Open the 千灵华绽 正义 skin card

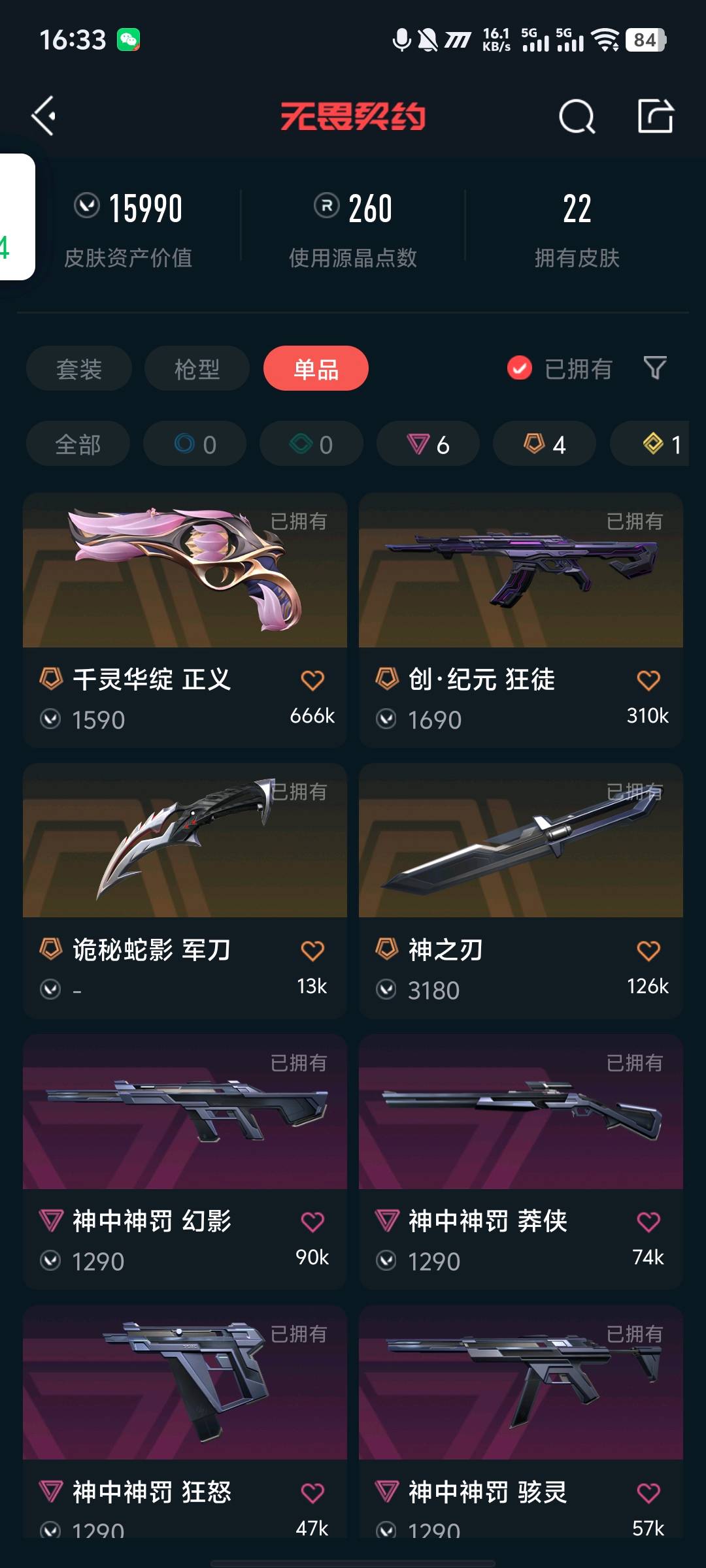pos(185,588)
